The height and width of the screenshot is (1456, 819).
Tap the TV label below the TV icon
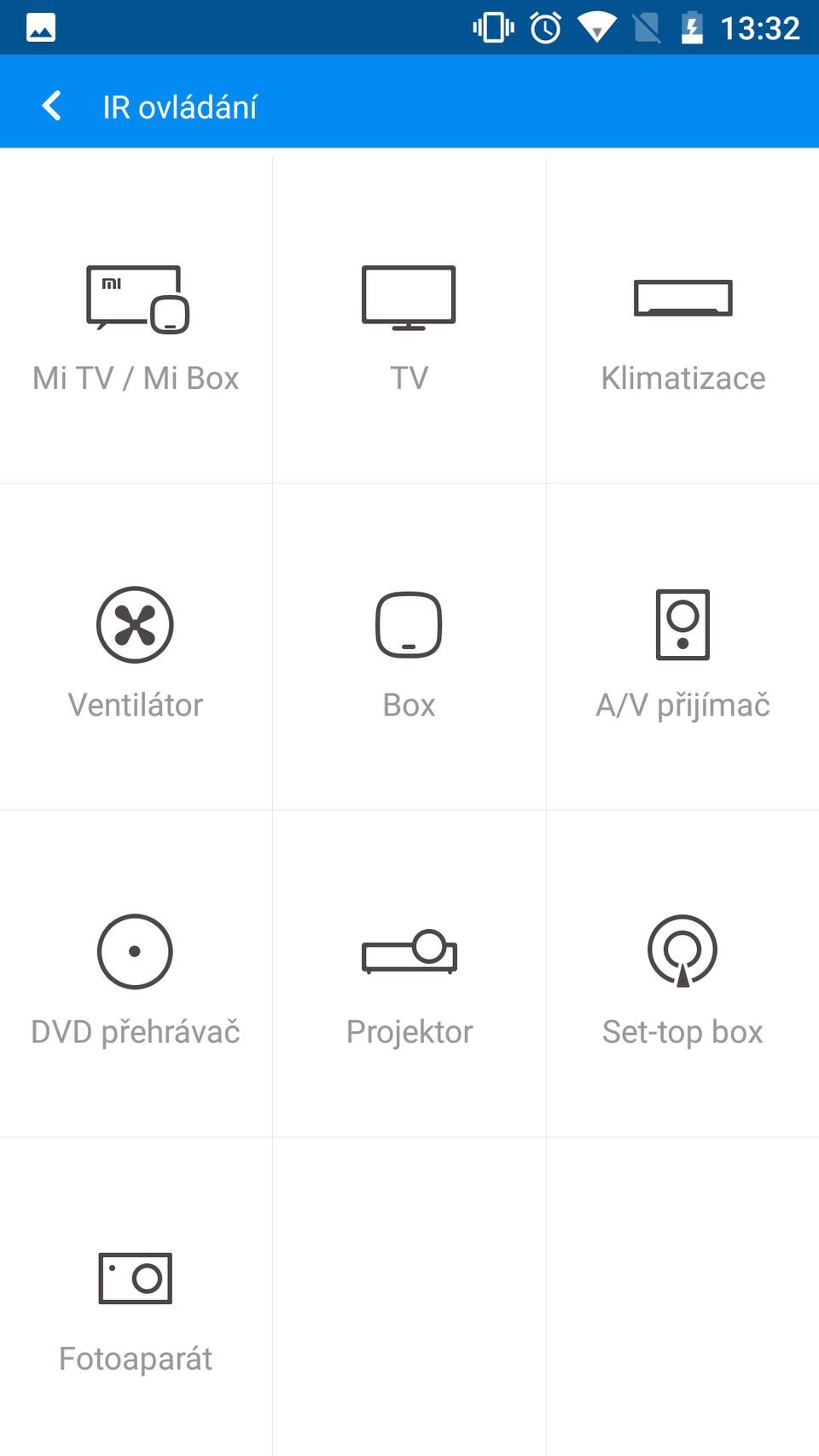[x=409, y=378]
